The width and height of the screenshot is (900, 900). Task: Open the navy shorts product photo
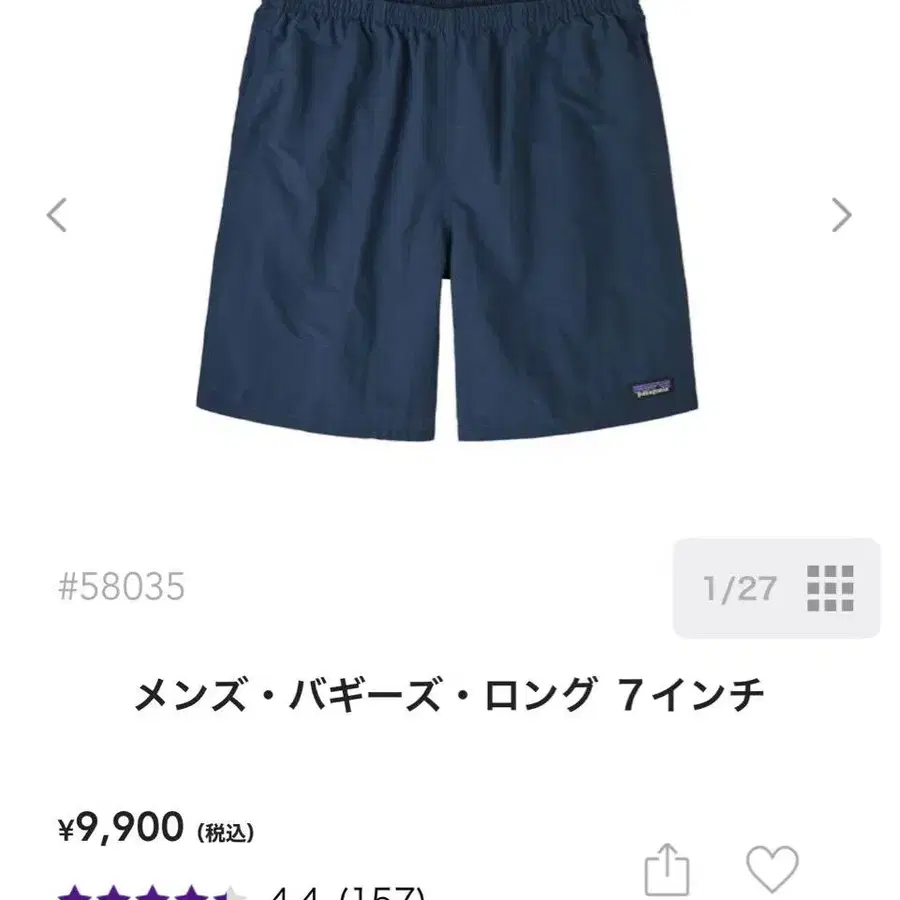point(448,221)
